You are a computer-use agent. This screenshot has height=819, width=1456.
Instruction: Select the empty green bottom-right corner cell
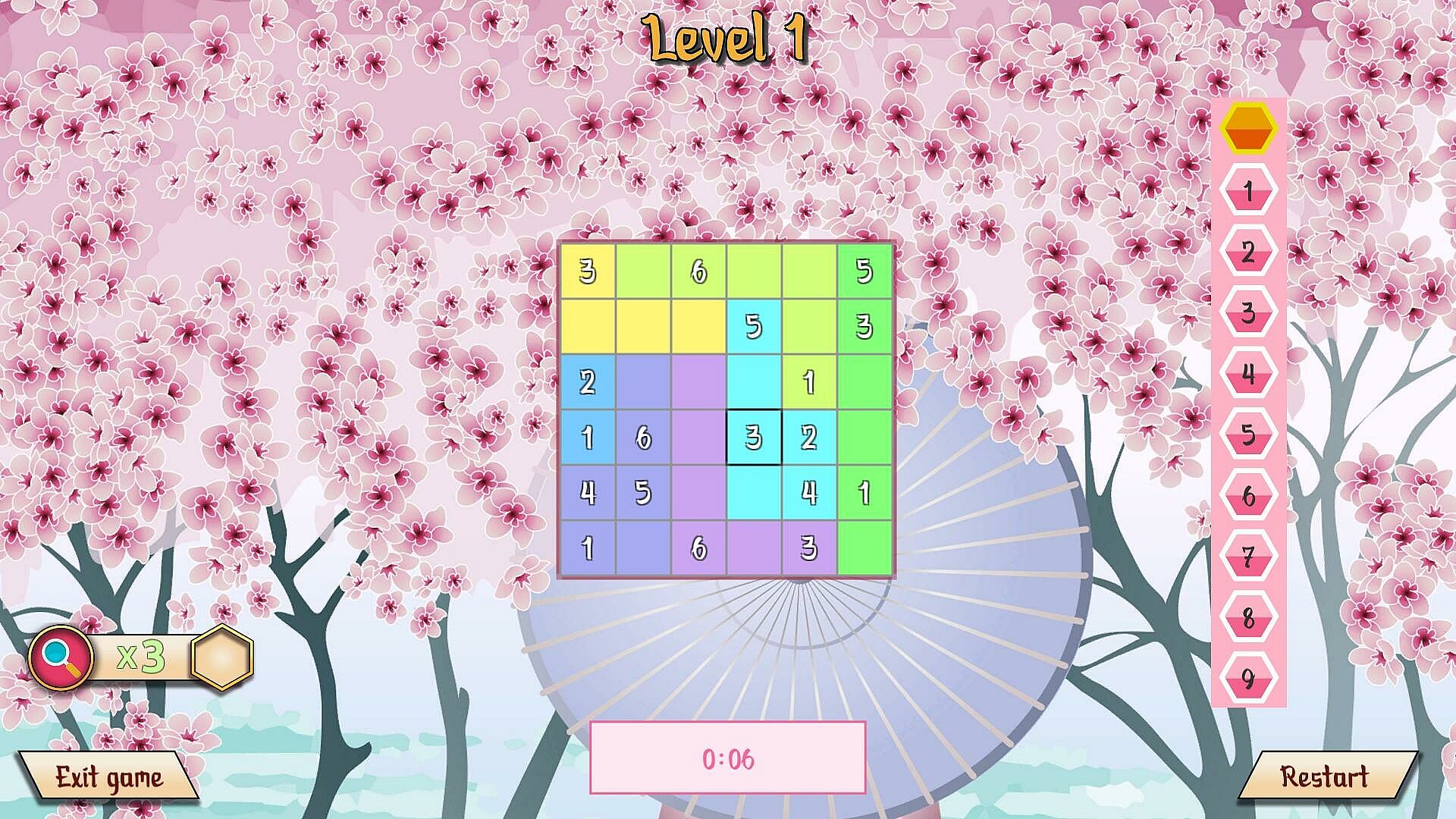point(864,548)
